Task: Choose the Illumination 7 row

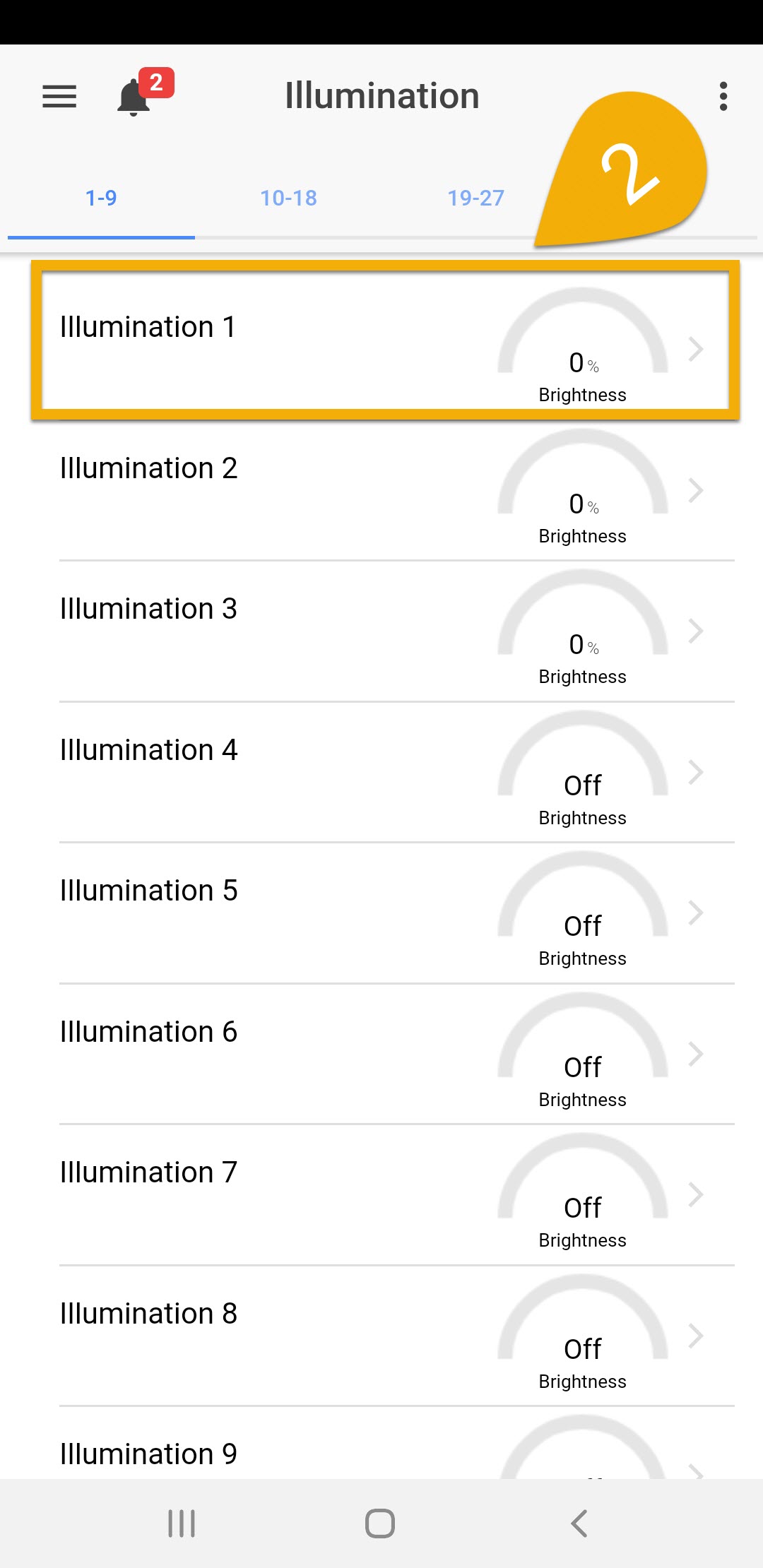Action: [x=385, y=1195]
